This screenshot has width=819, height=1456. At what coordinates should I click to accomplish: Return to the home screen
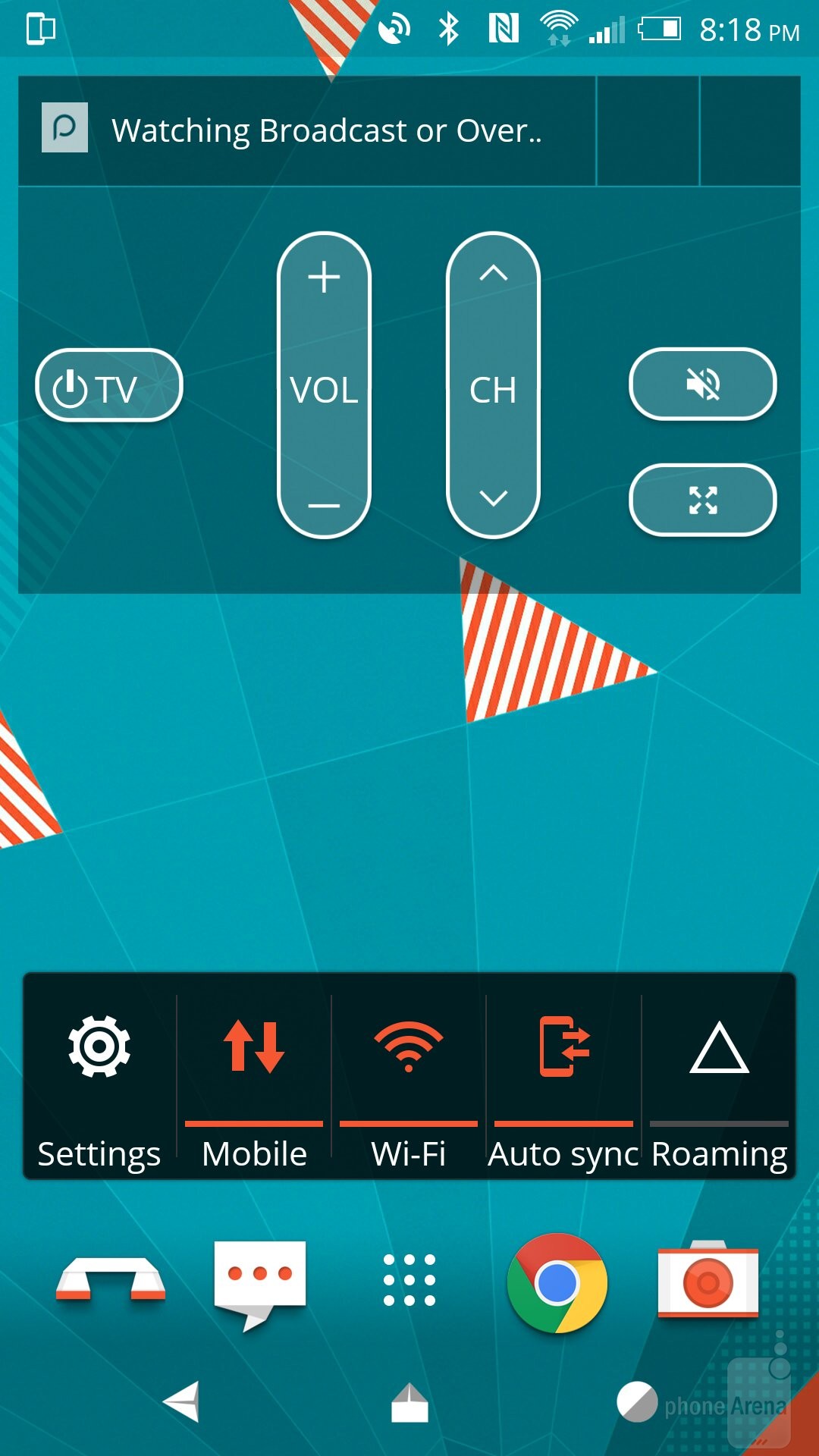click(x=409, y=1403)
